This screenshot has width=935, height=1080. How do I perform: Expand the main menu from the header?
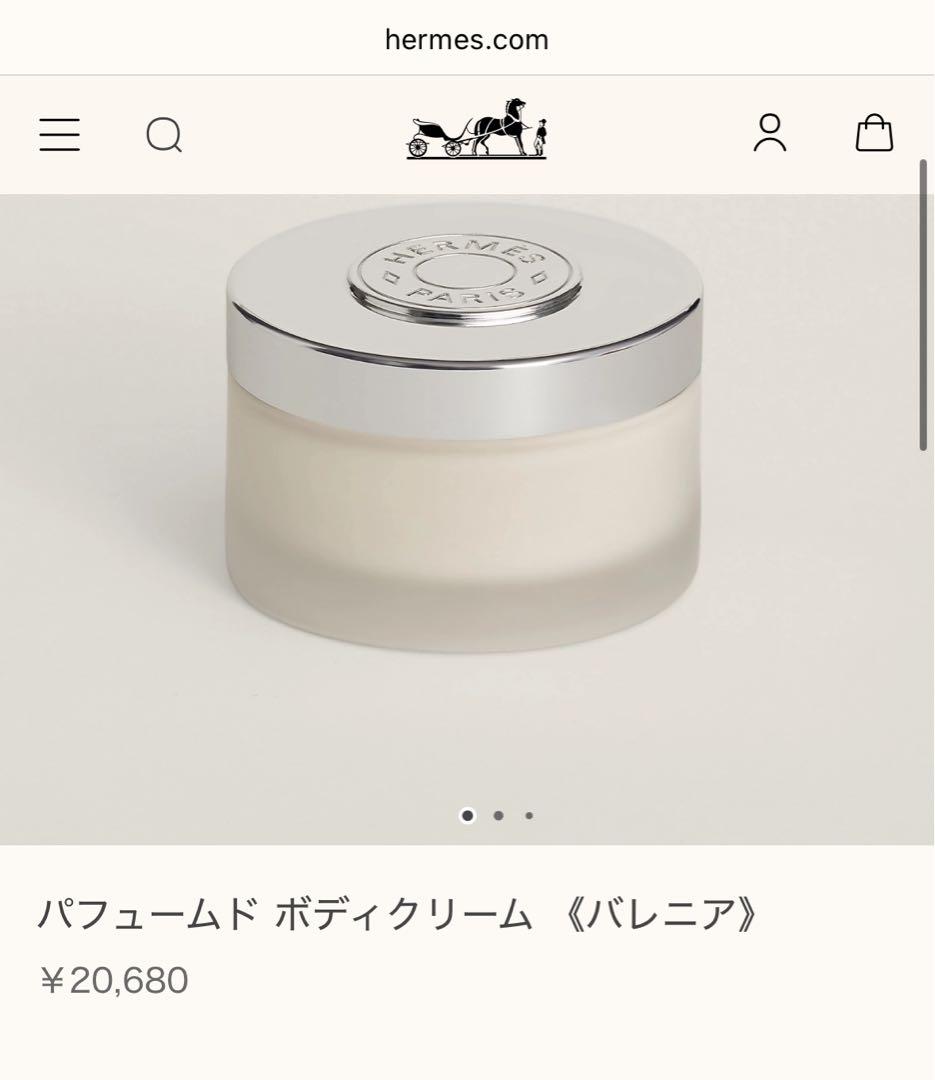59,133
